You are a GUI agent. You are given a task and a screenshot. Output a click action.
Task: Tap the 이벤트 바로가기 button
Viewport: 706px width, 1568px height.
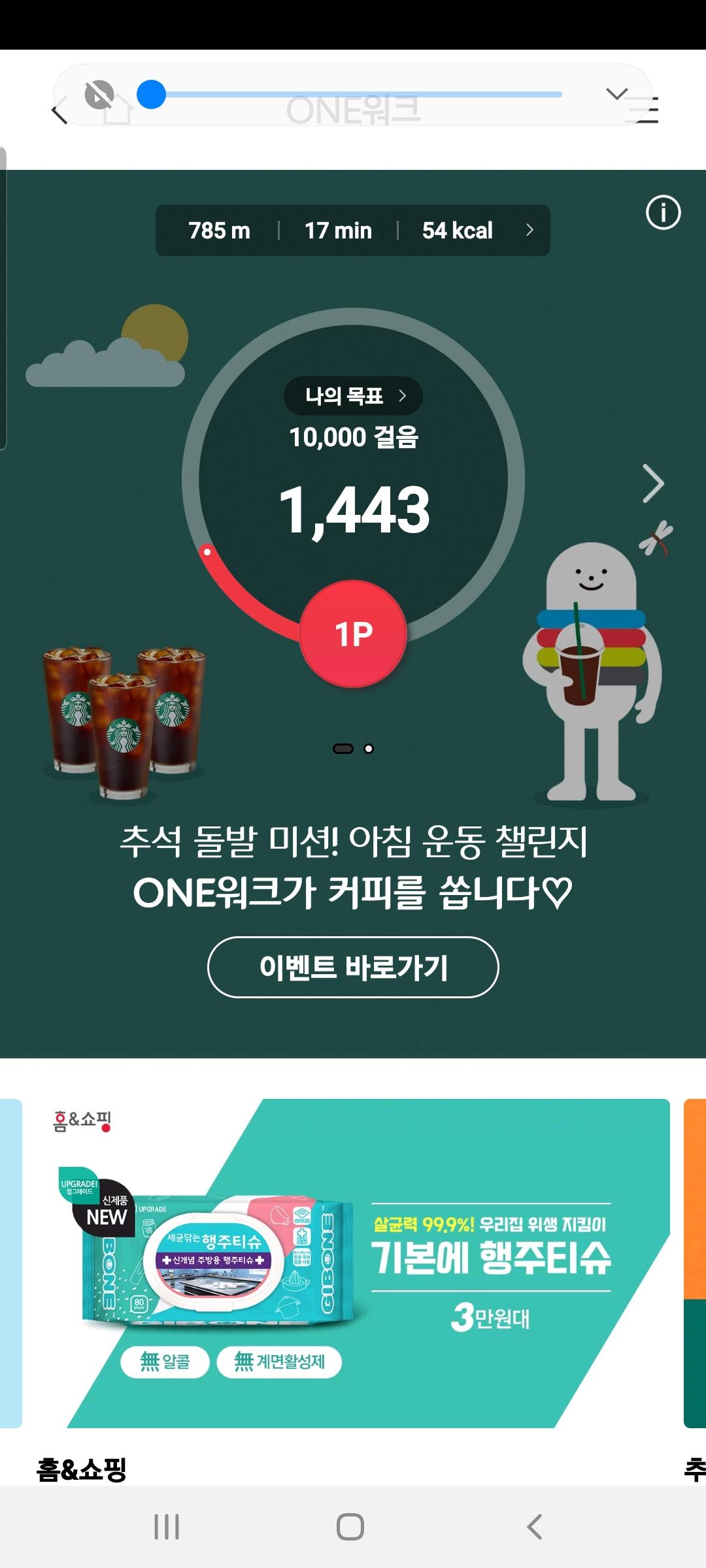coord(353,967)
